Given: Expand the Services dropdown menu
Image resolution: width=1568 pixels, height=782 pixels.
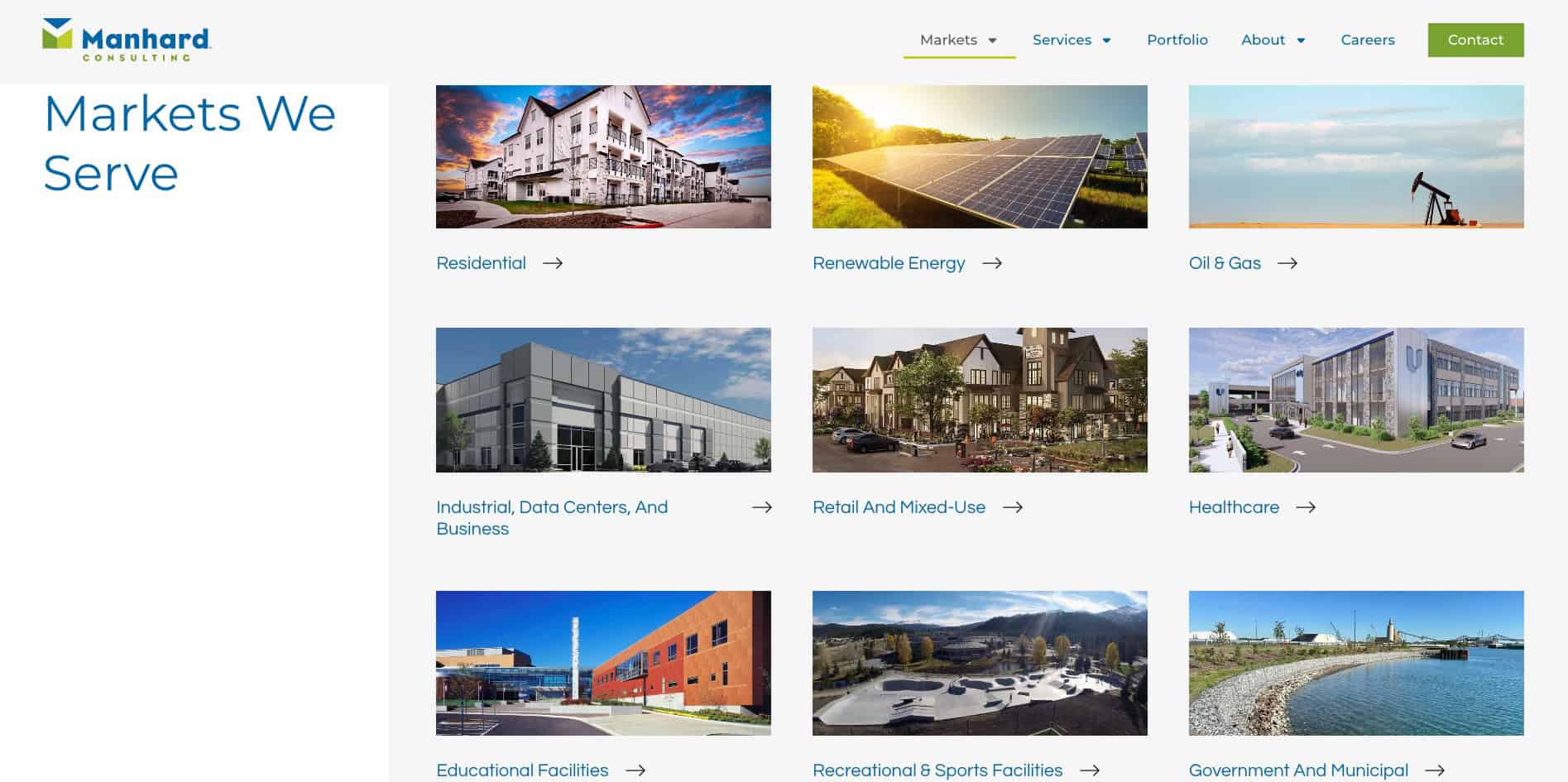Looking at the screenshot, I should click(x=1072, y=40).
